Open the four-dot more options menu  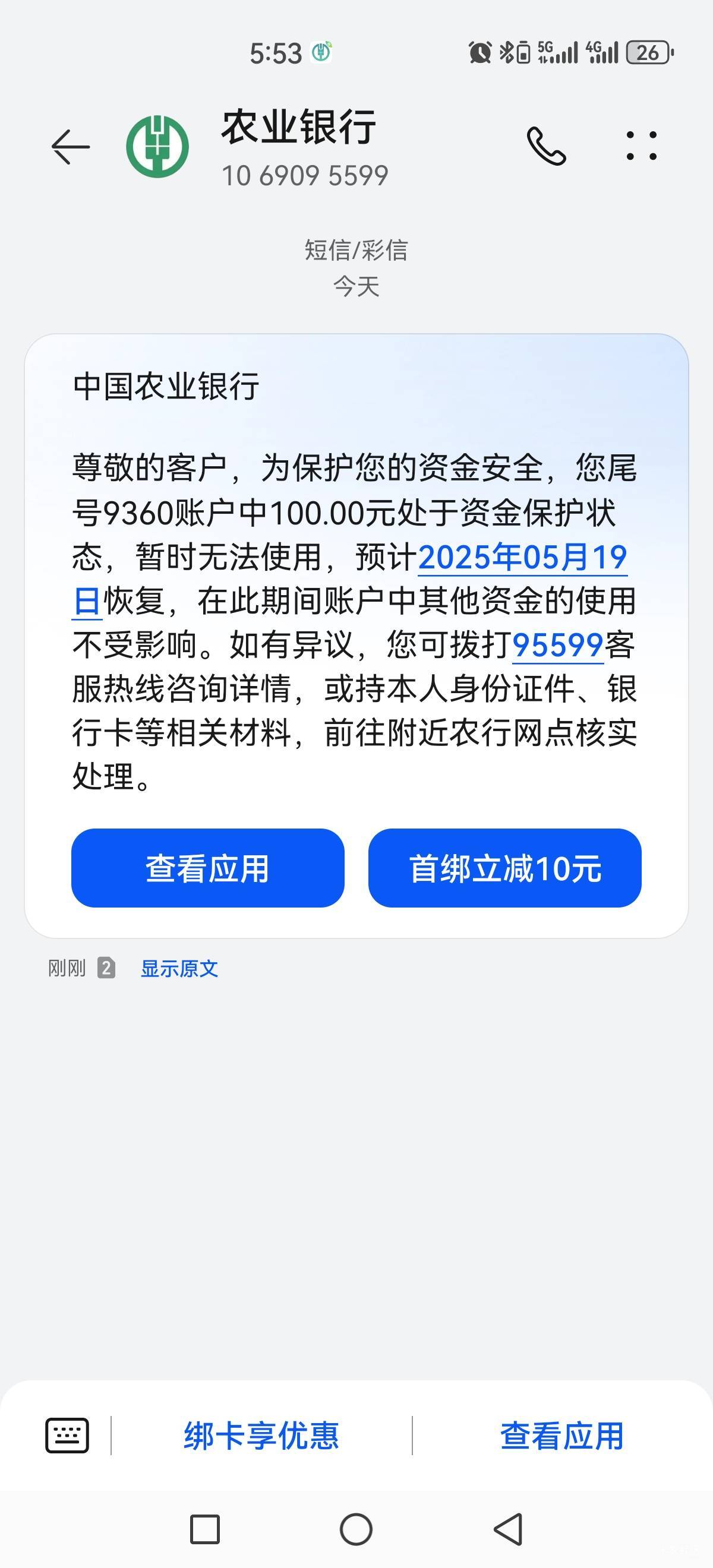[642, 146]
